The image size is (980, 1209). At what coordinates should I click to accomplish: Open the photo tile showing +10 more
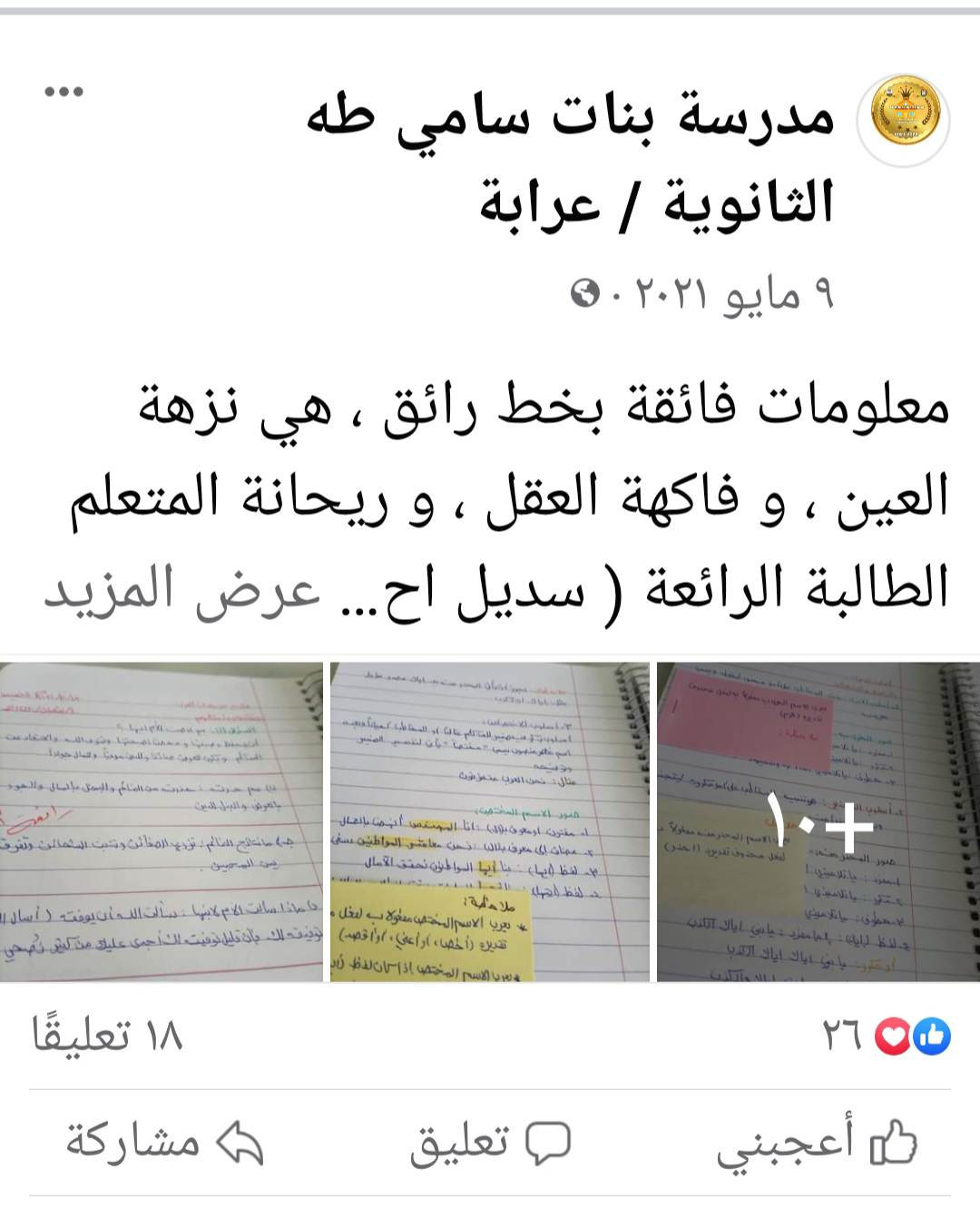point(818,821)
